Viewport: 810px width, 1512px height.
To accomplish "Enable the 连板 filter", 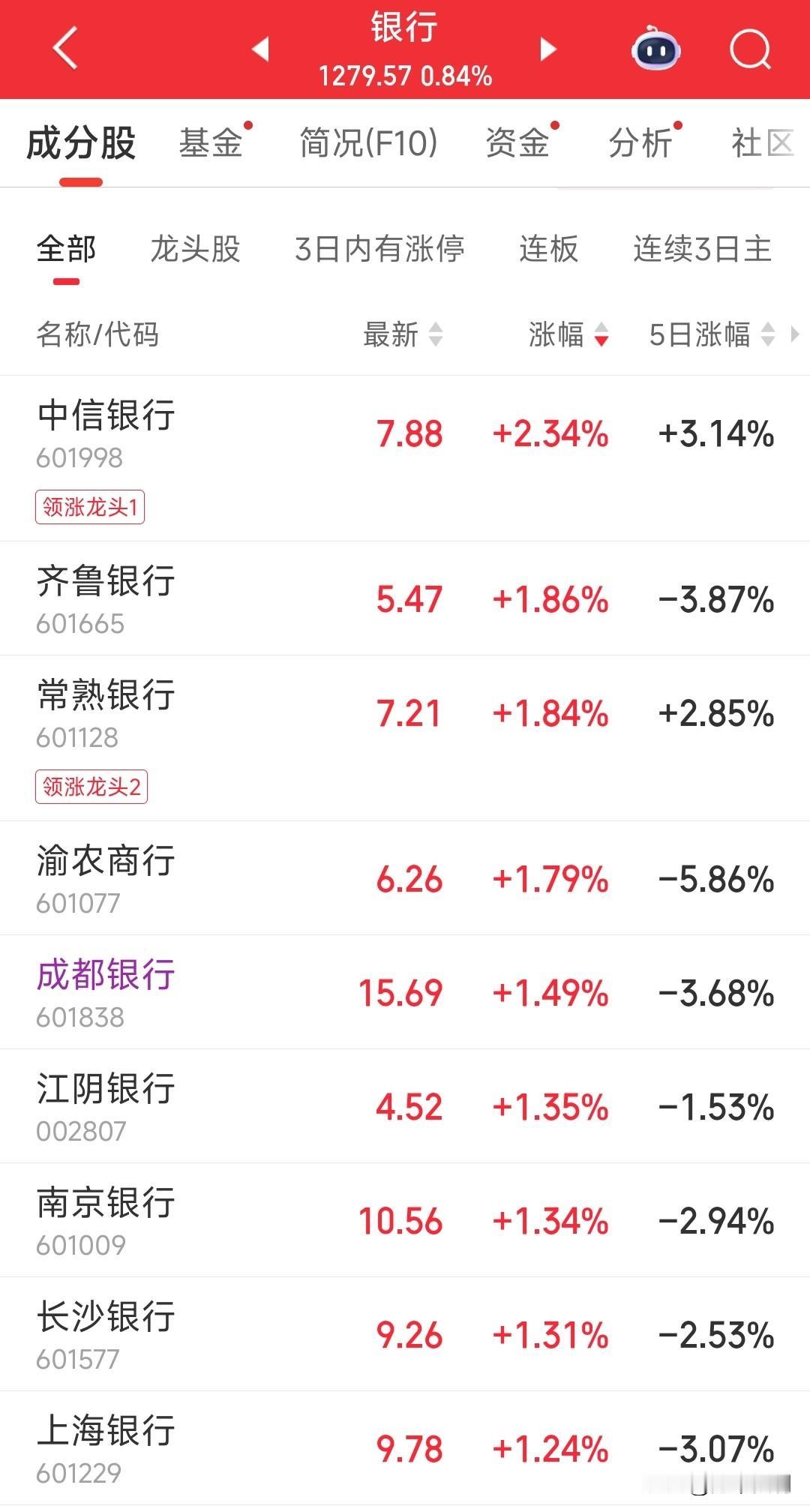I will click(x=547, y=250).
